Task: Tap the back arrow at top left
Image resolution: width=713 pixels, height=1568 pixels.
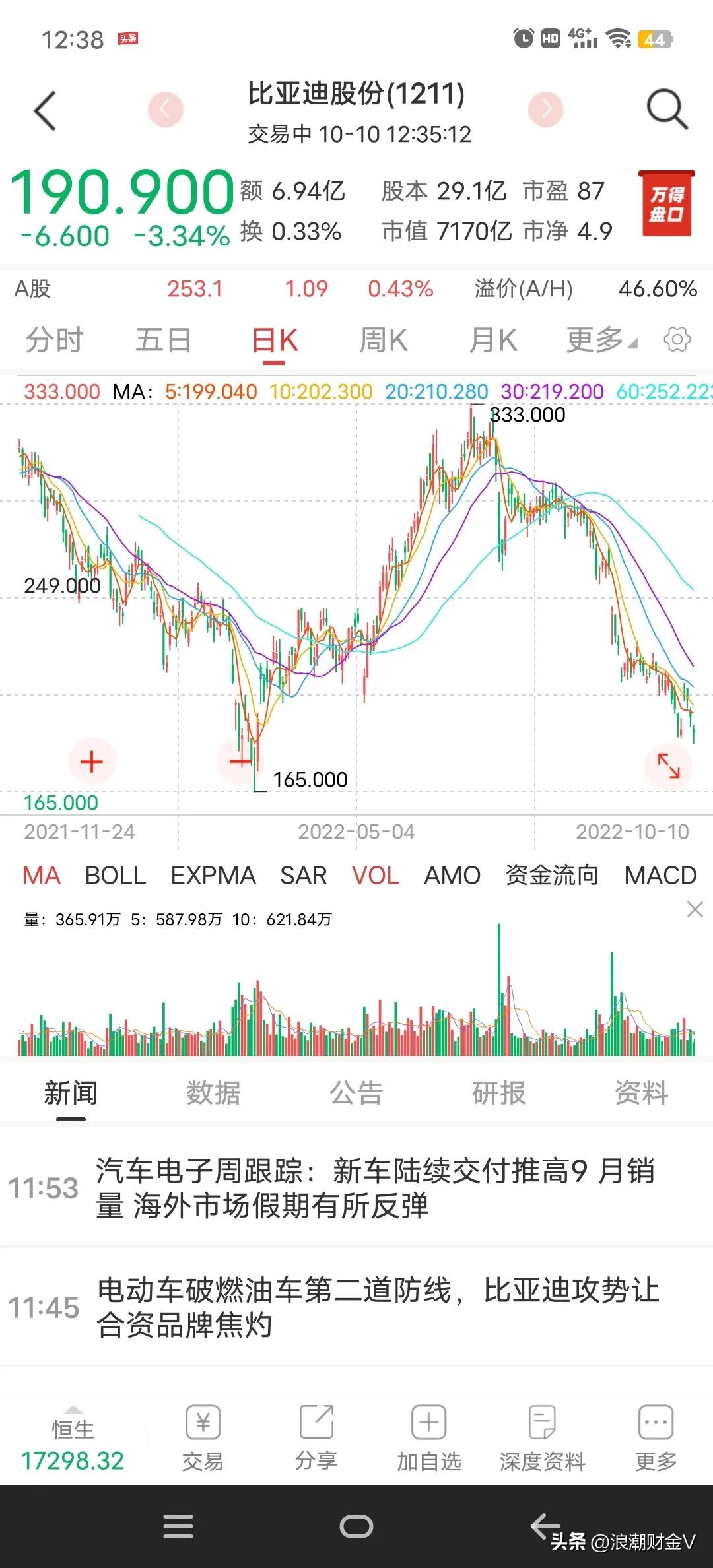Action: (x=44, y=110)
